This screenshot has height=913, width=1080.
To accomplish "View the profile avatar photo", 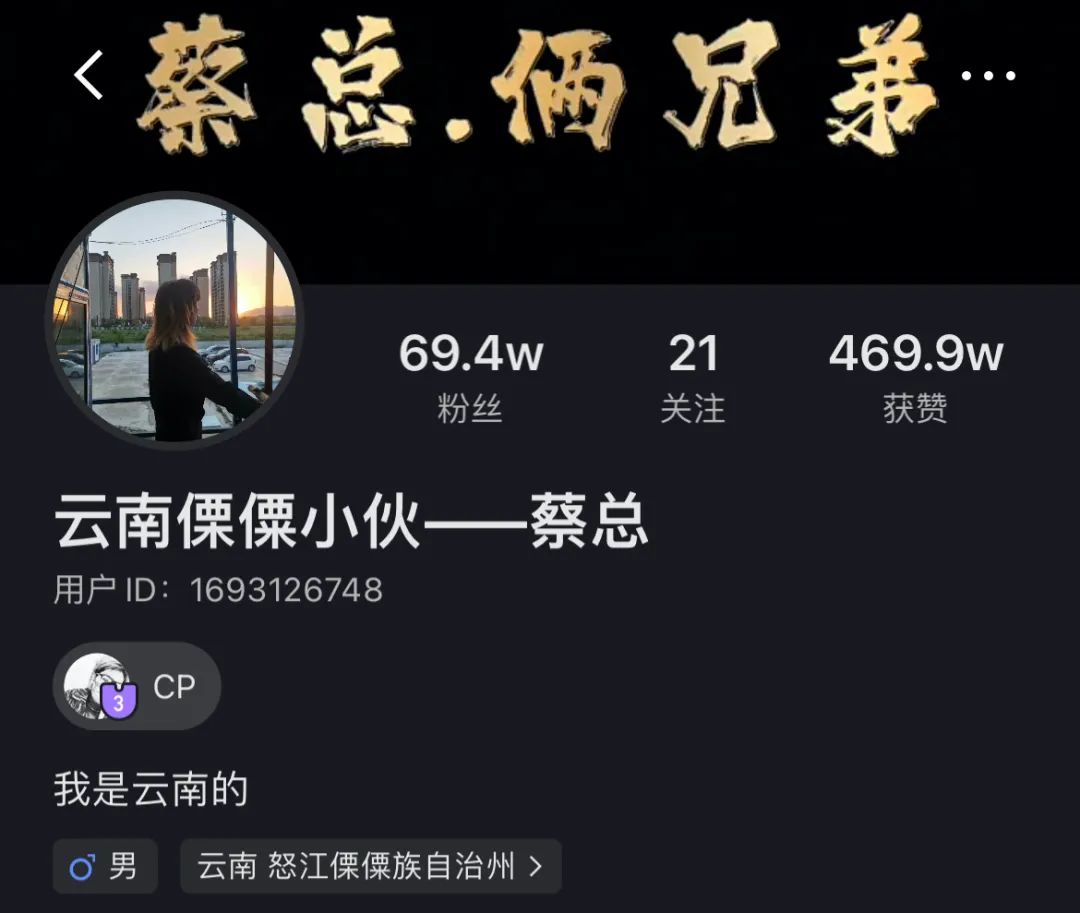I will [x=174, y=320].
